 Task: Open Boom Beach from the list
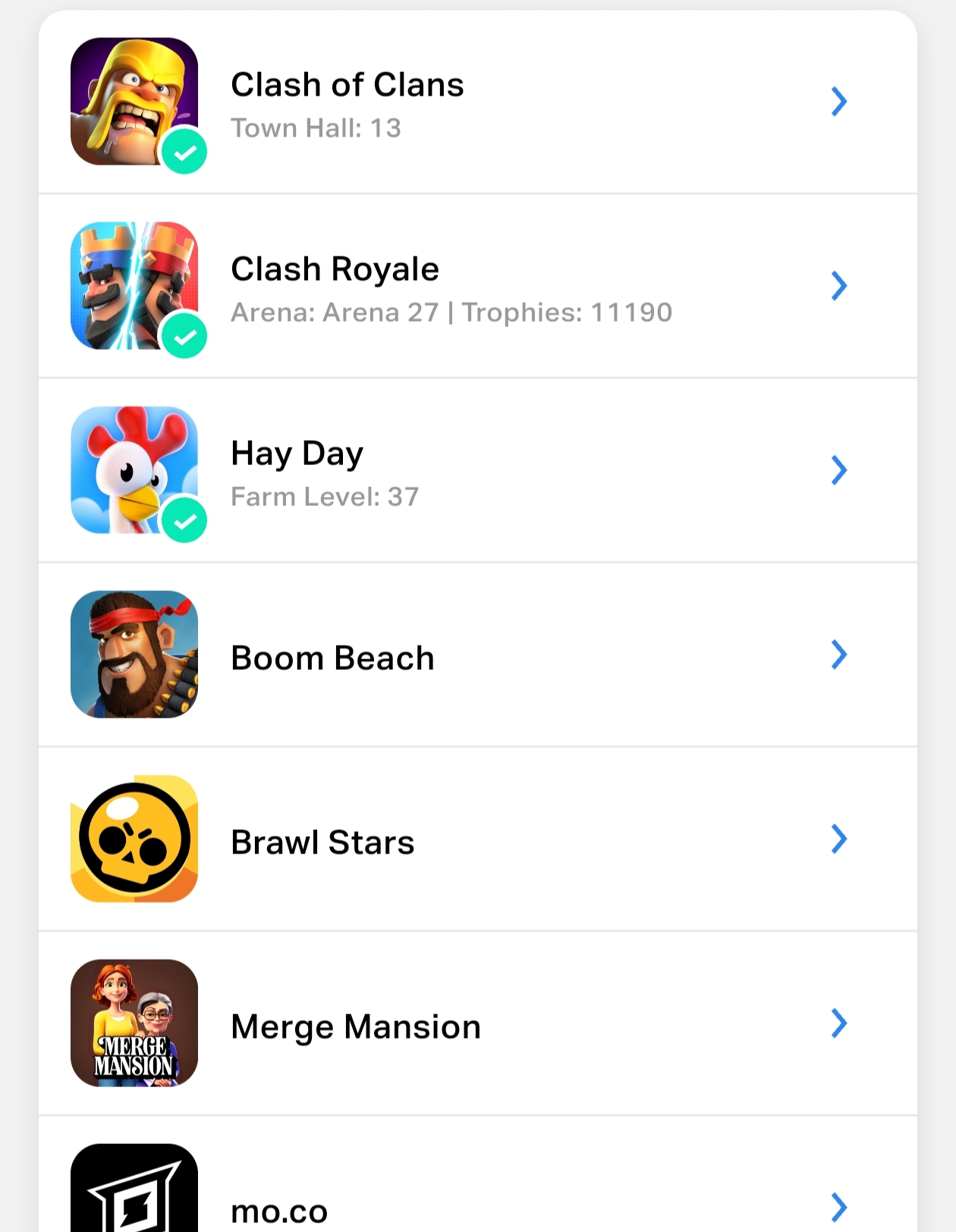coord(478,655)
